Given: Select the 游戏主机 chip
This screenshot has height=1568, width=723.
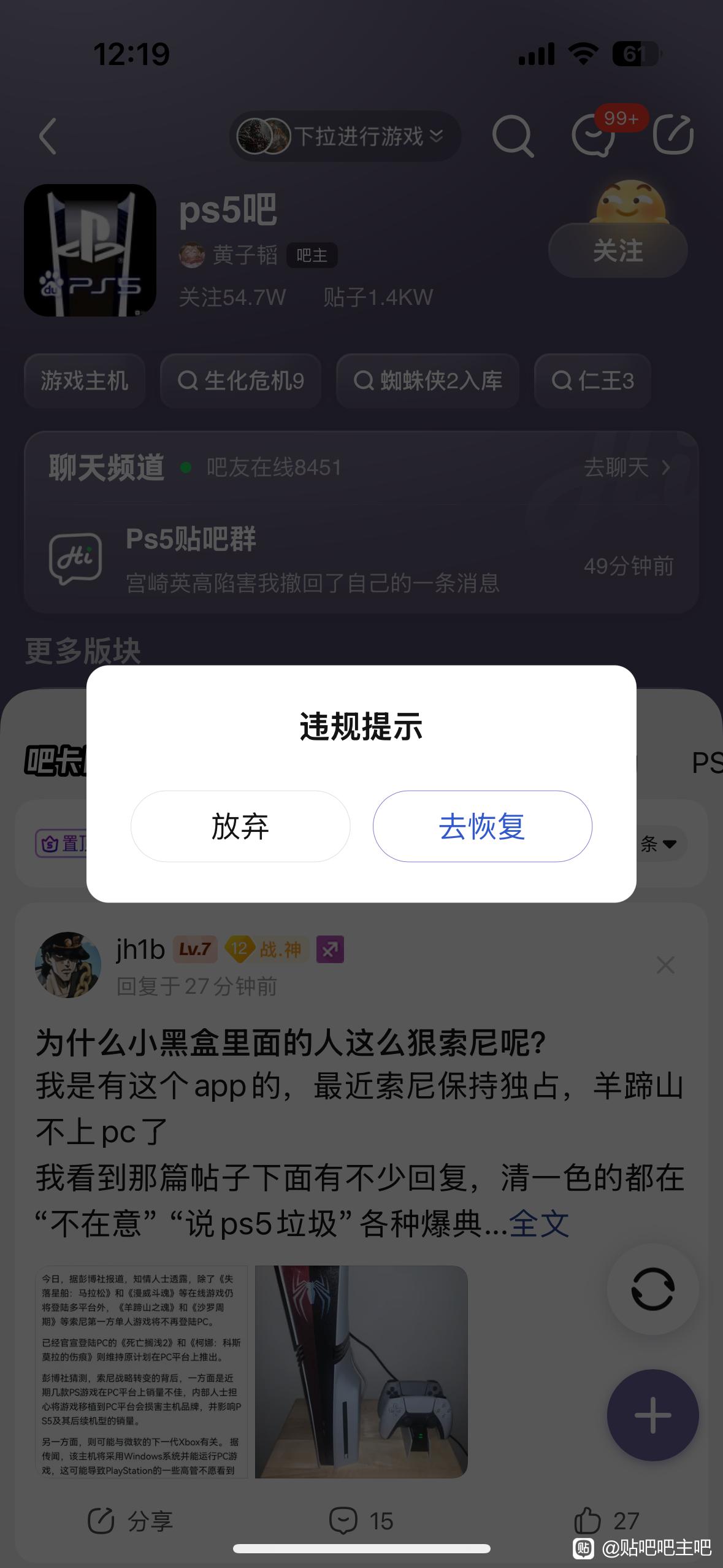Looking at the screenshot, I should 85,381.
